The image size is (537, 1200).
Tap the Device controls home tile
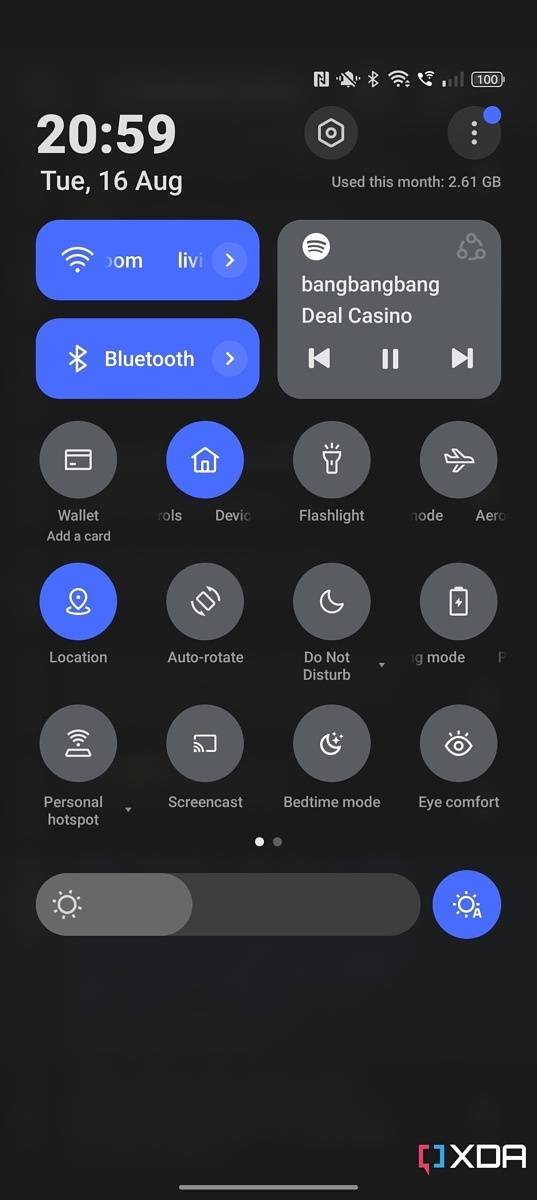205,460
